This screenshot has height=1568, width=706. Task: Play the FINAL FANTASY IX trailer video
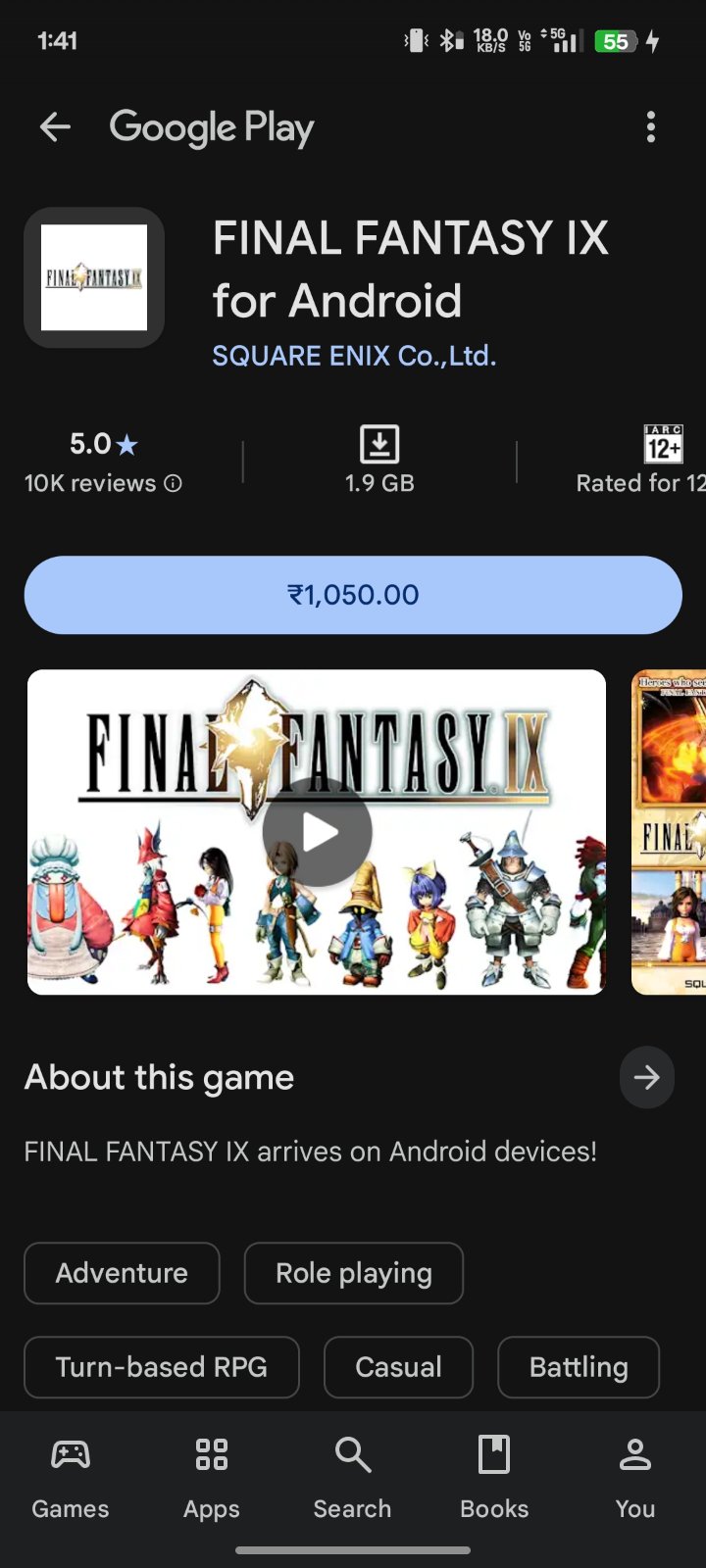pyautogui.click(x=317, y=832)
